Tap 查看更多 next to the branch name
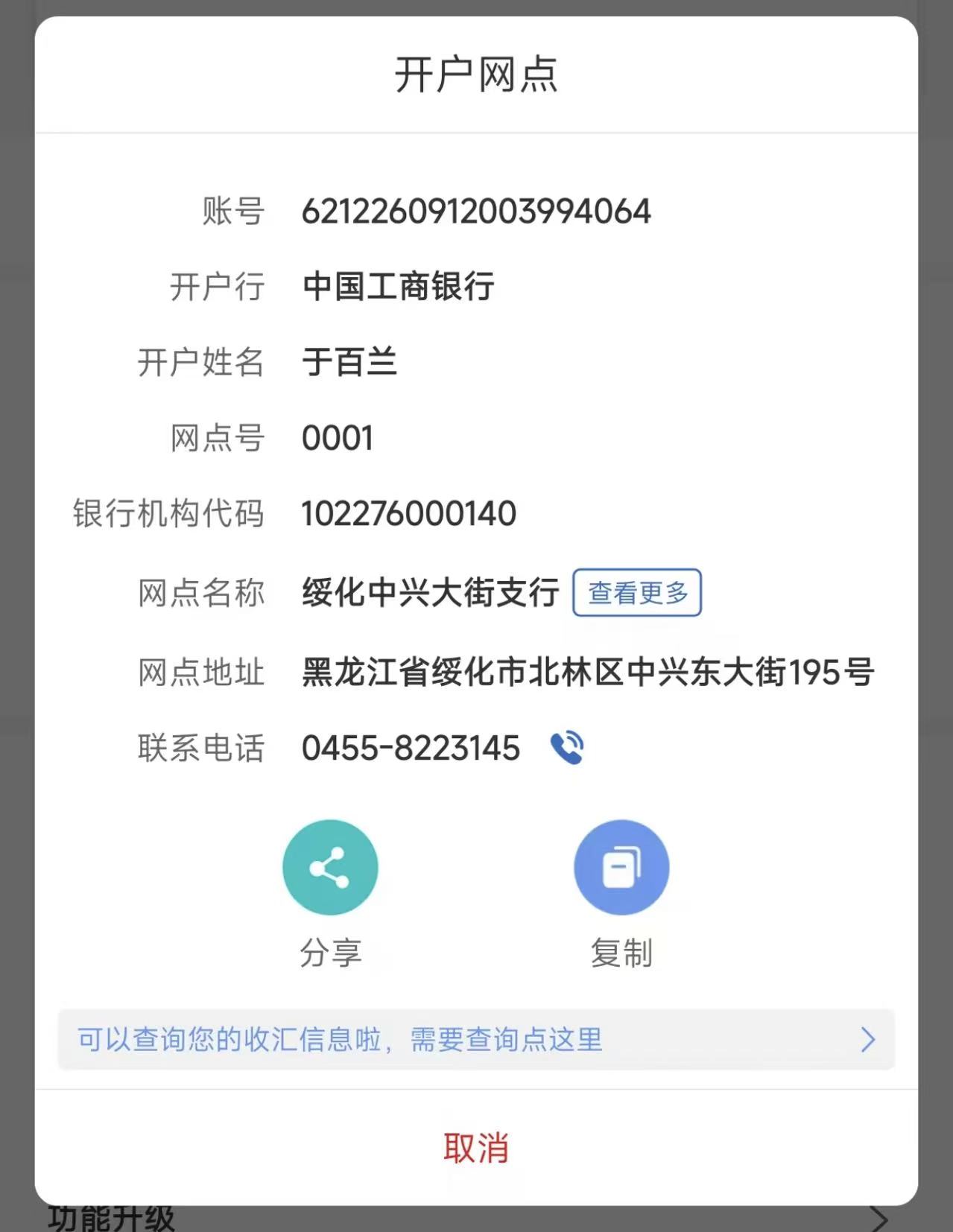953x1232 pixels. (x=636, y=593)
